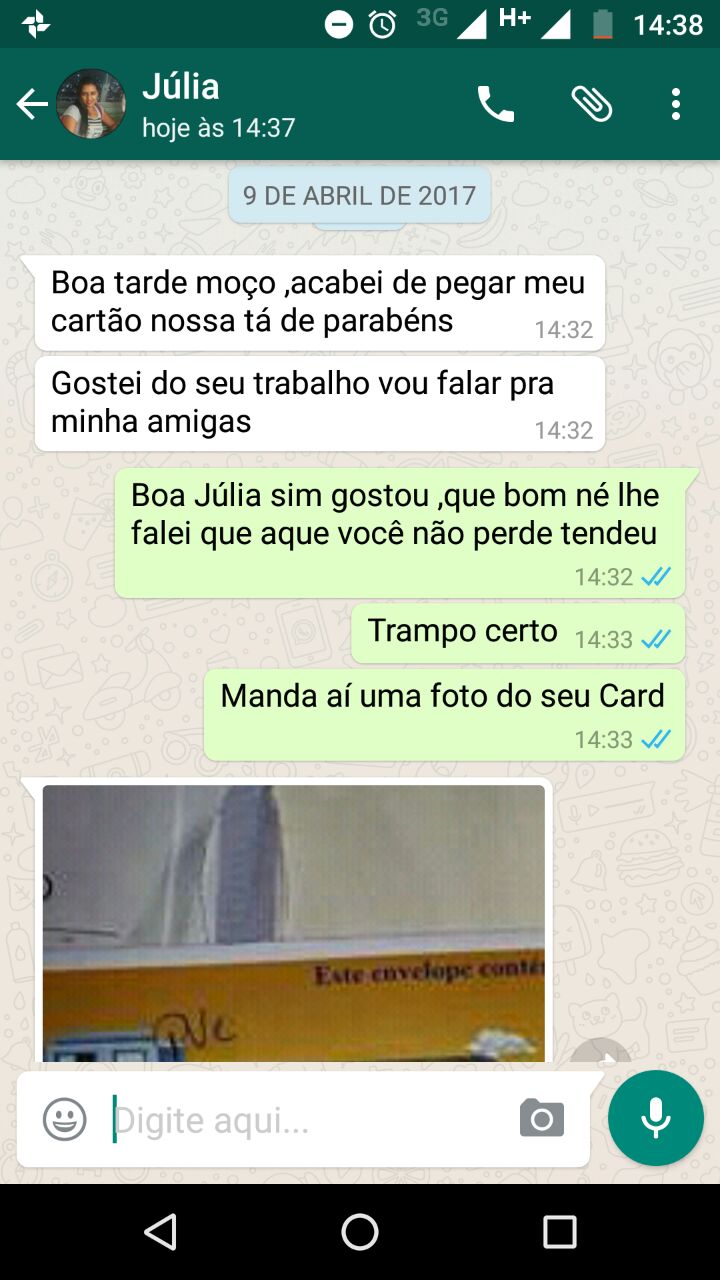Go back to the chat list

(x=32, y=104)
